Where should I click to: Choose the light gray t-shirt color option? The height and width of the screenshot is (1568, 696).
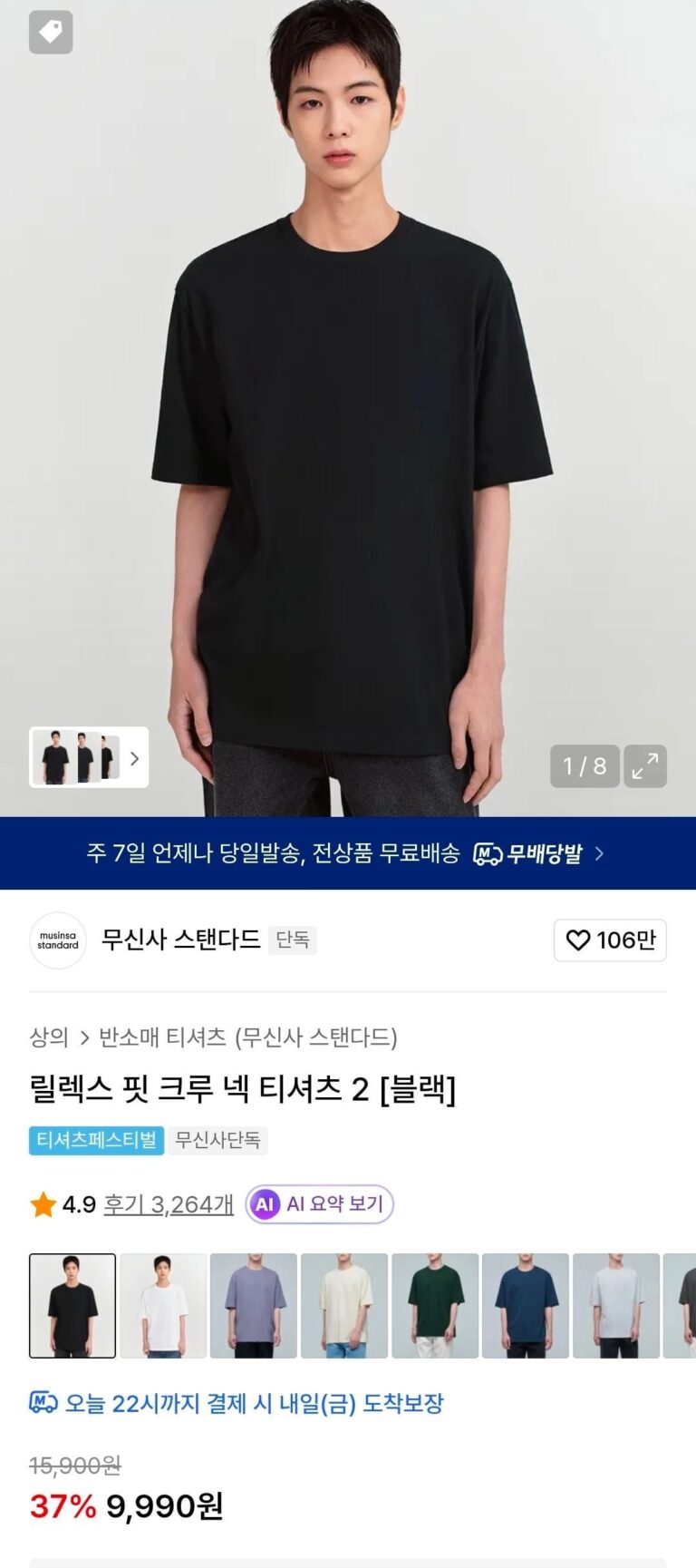pyautogui.click(x=616, y=1305)
